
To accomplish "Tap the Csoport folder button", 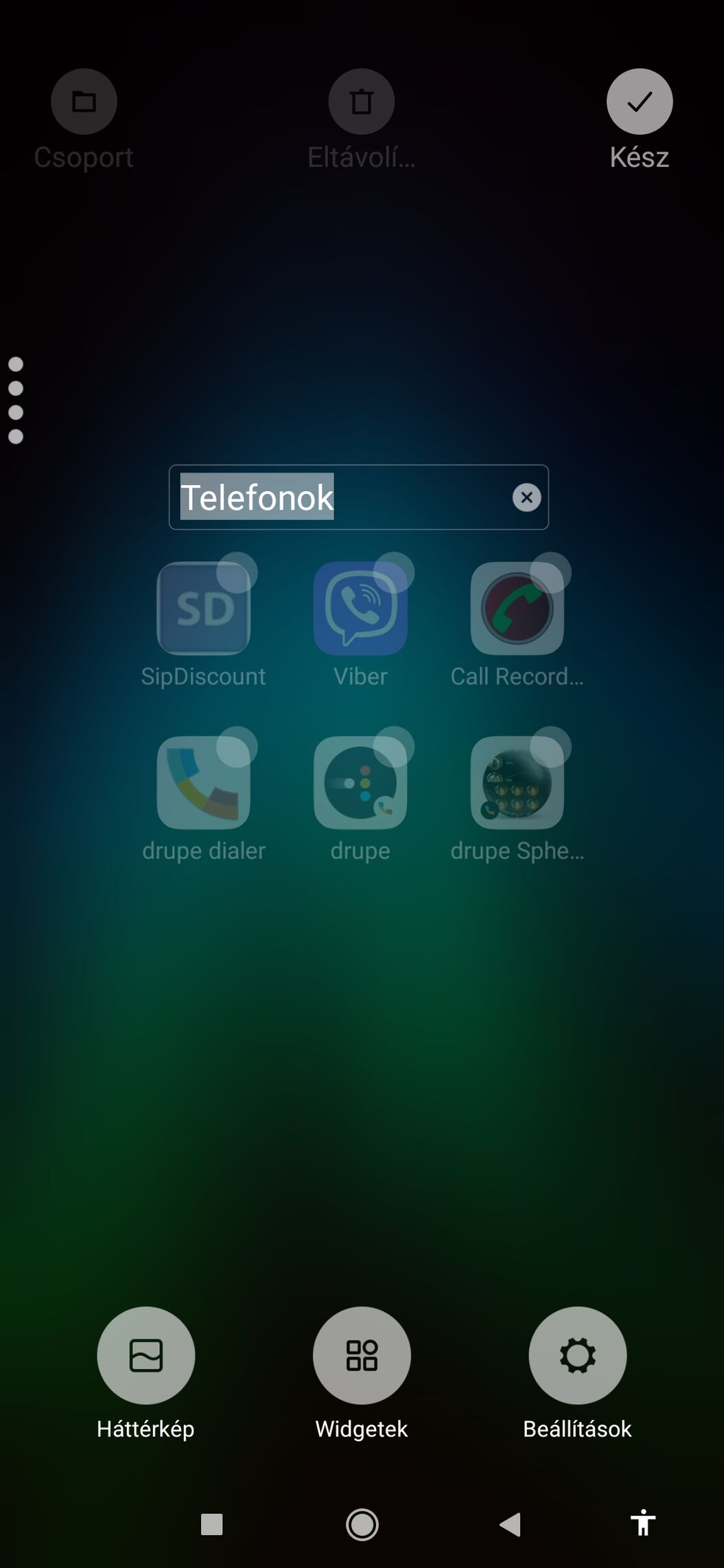I will click(84, 102).
